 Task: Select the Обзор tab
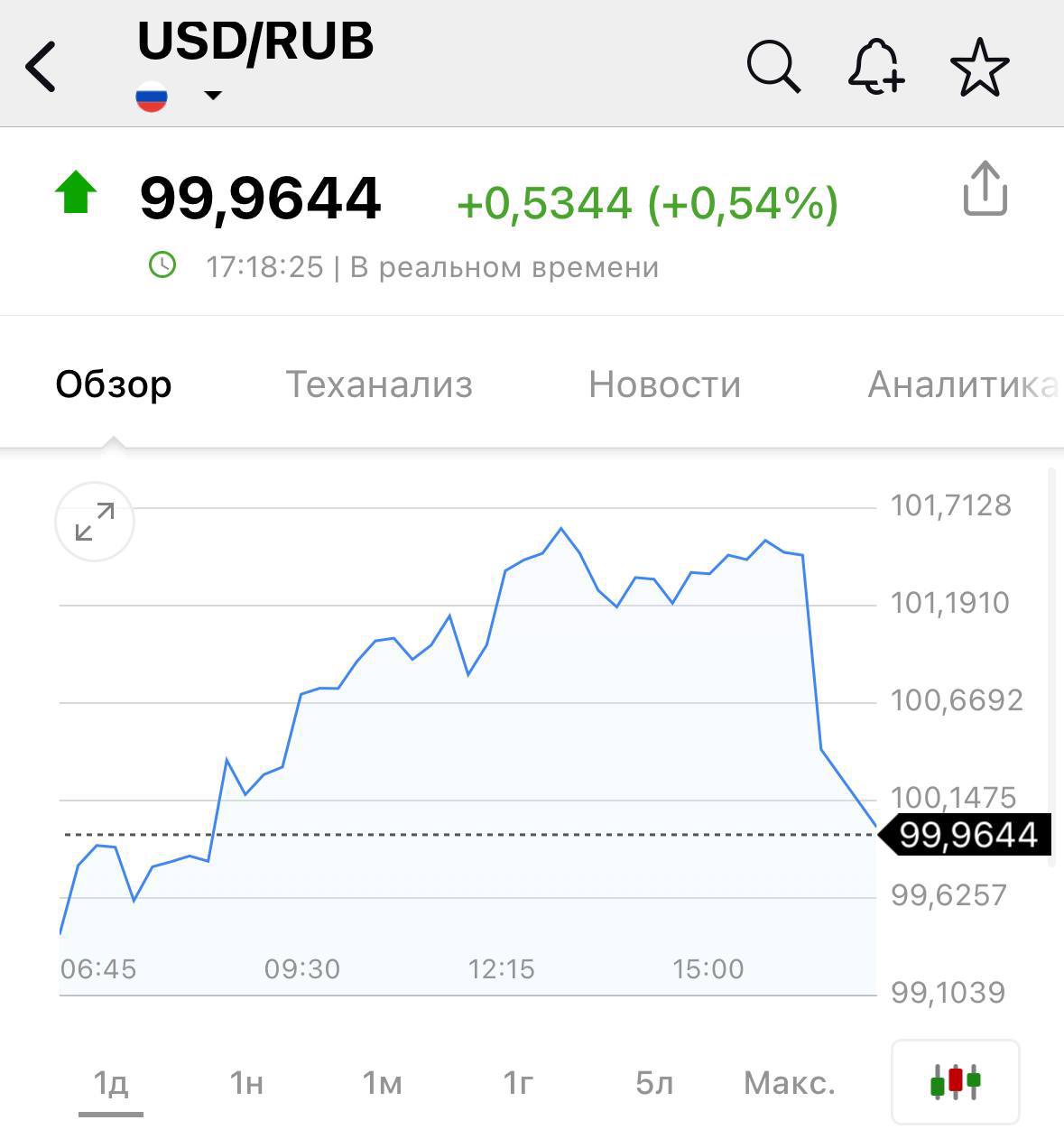tap(114, 384)
